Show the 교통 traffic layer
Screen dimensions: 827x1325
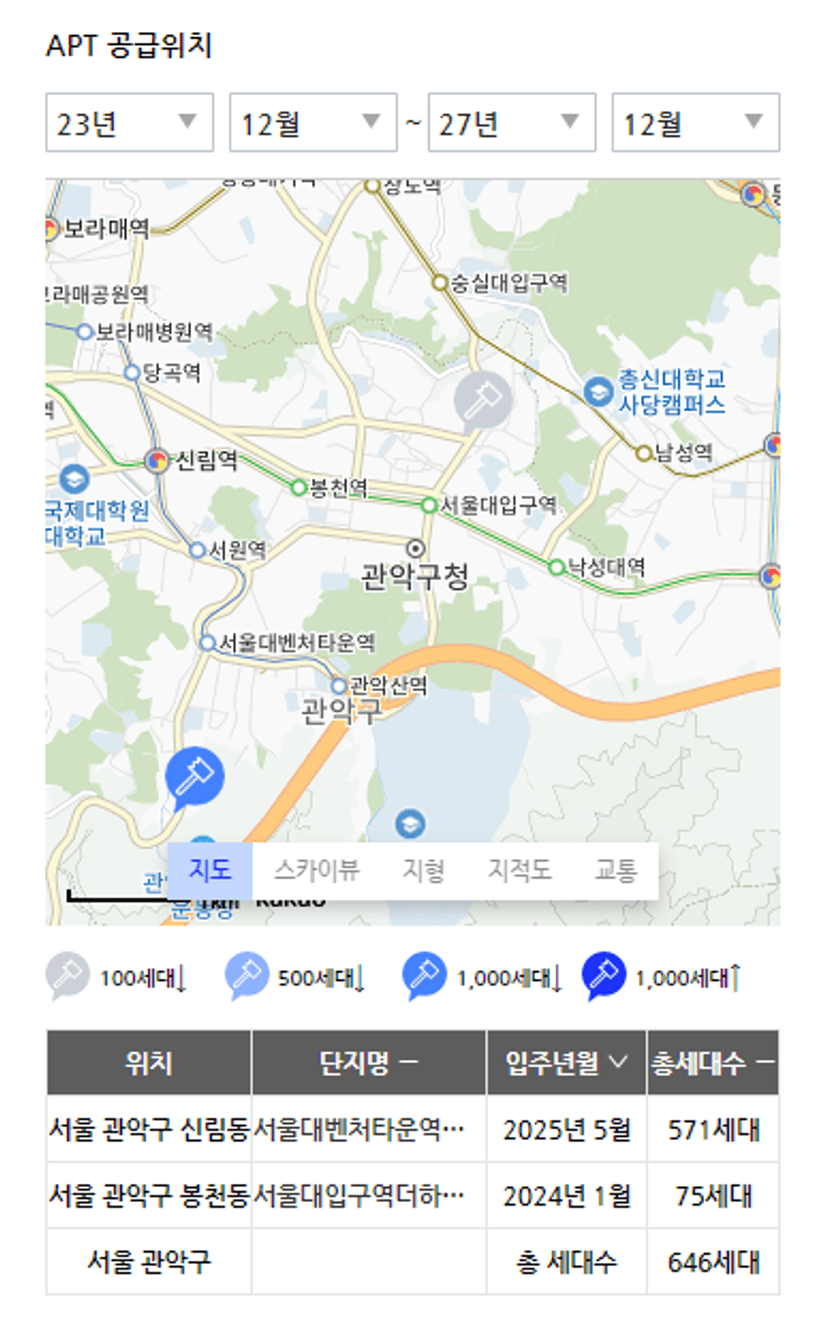click(x=615, y=870)
